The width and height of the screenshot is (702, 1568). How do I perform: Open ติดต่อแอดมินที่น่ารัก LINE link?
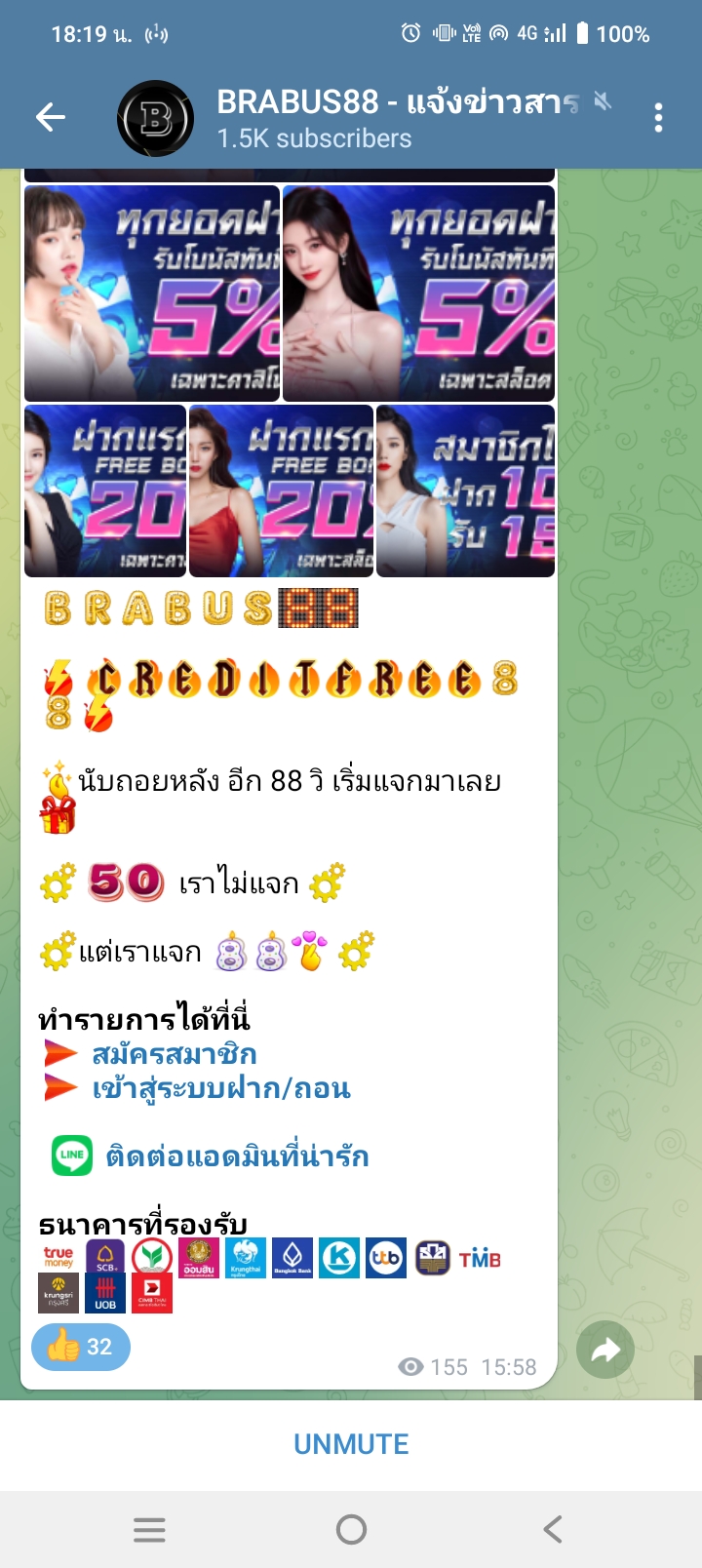click(237, 1156)
